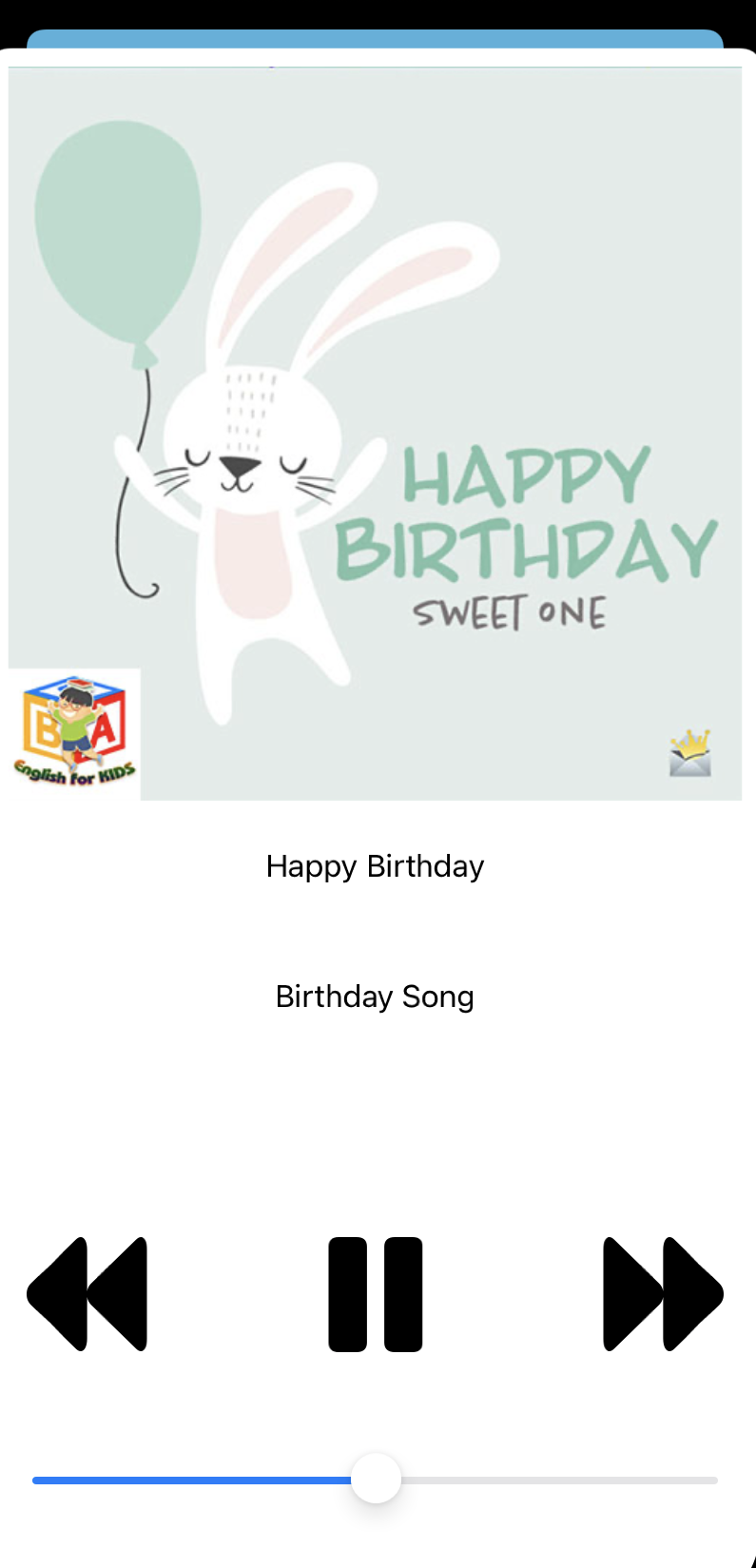Screen dimensions: 756x1568
Task: Go back to the previous track
Action: tap(87, 1293)
